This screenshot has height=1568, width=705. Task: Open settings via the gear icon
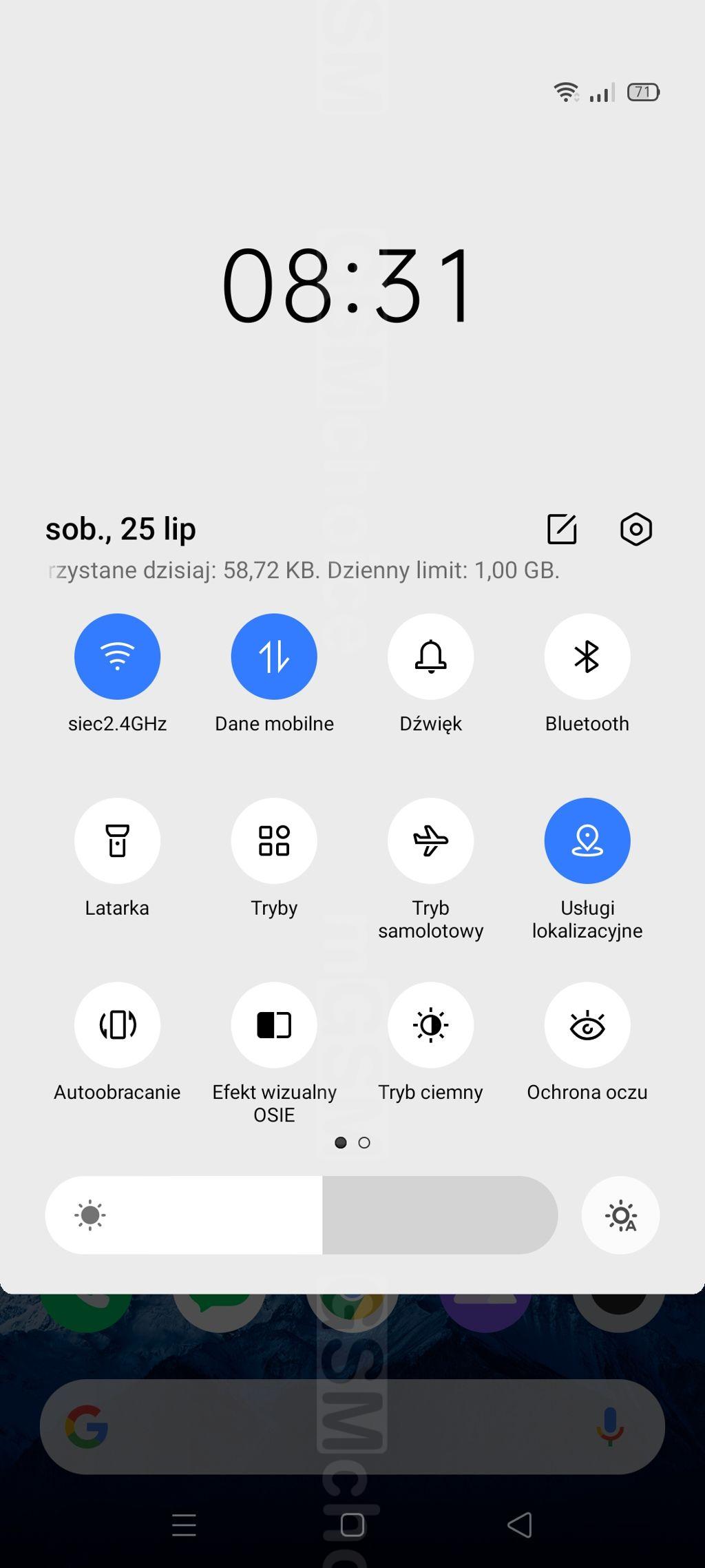pyautogui.click(x=636, y=529)
